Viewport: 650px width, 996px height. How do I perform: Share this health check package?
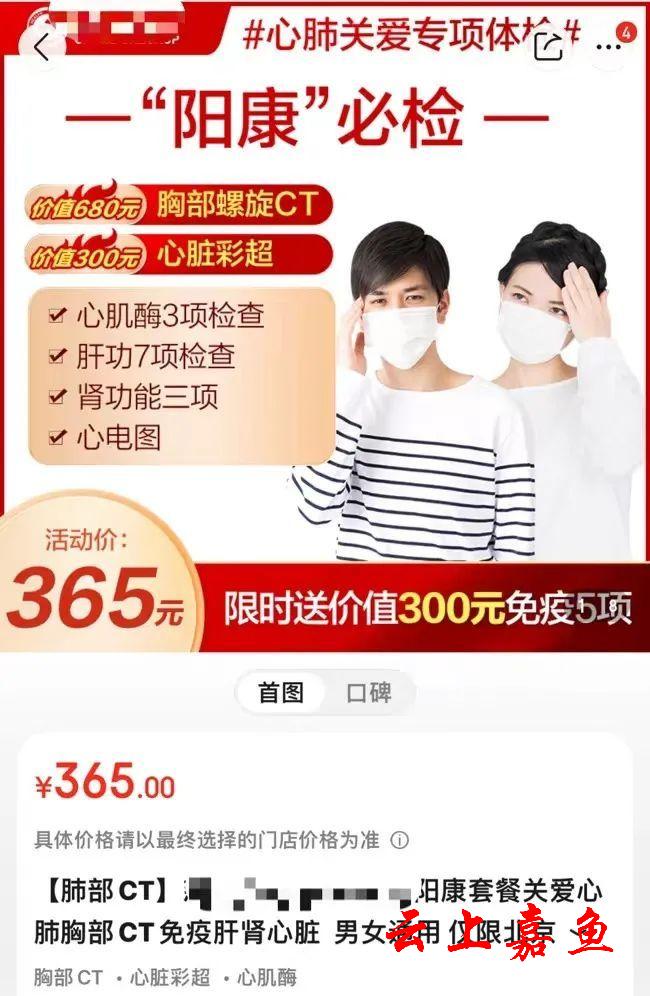(x=548, y=46)
